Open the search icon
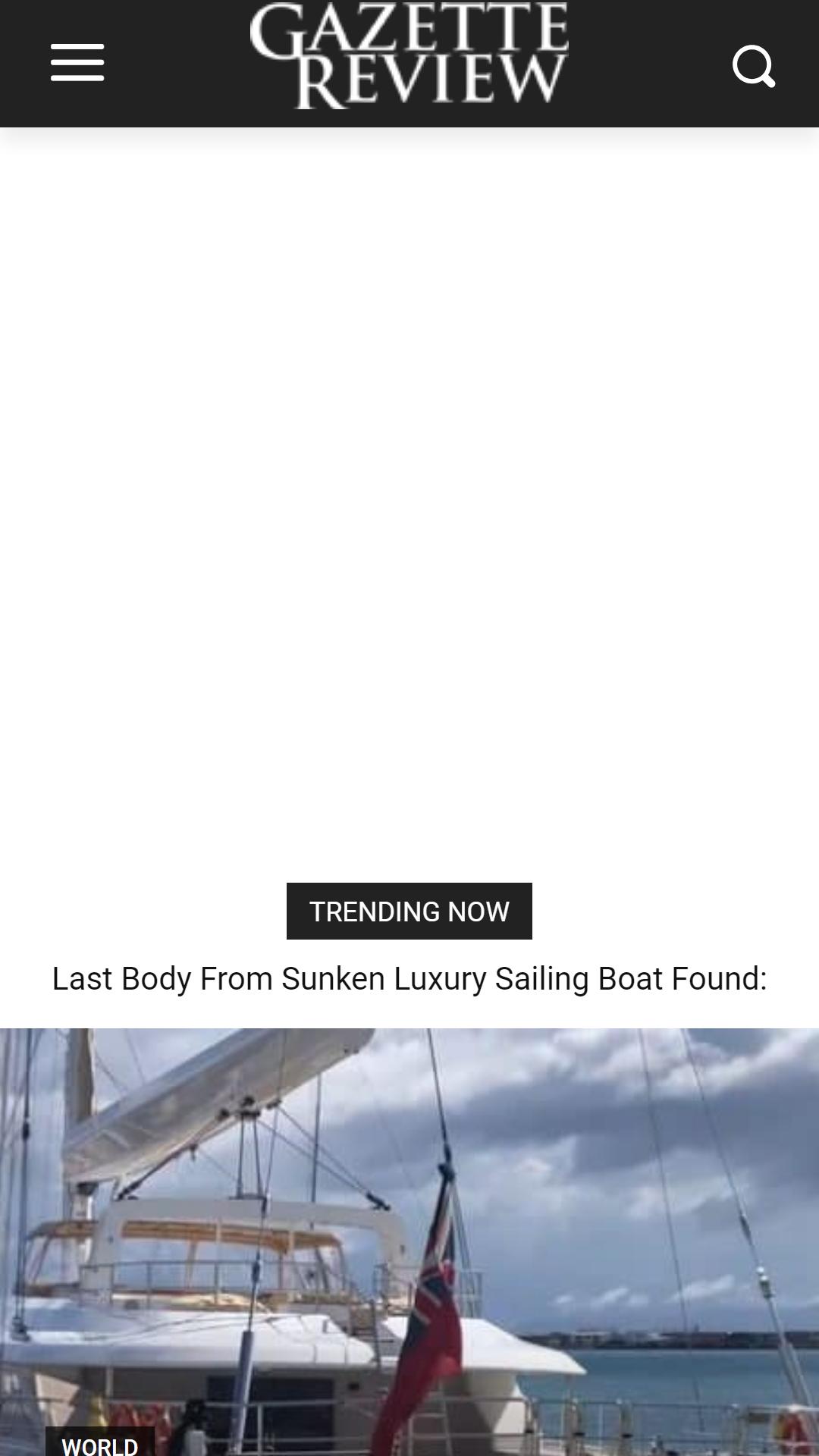This screenshot has width=819, height=1456. 754,66
